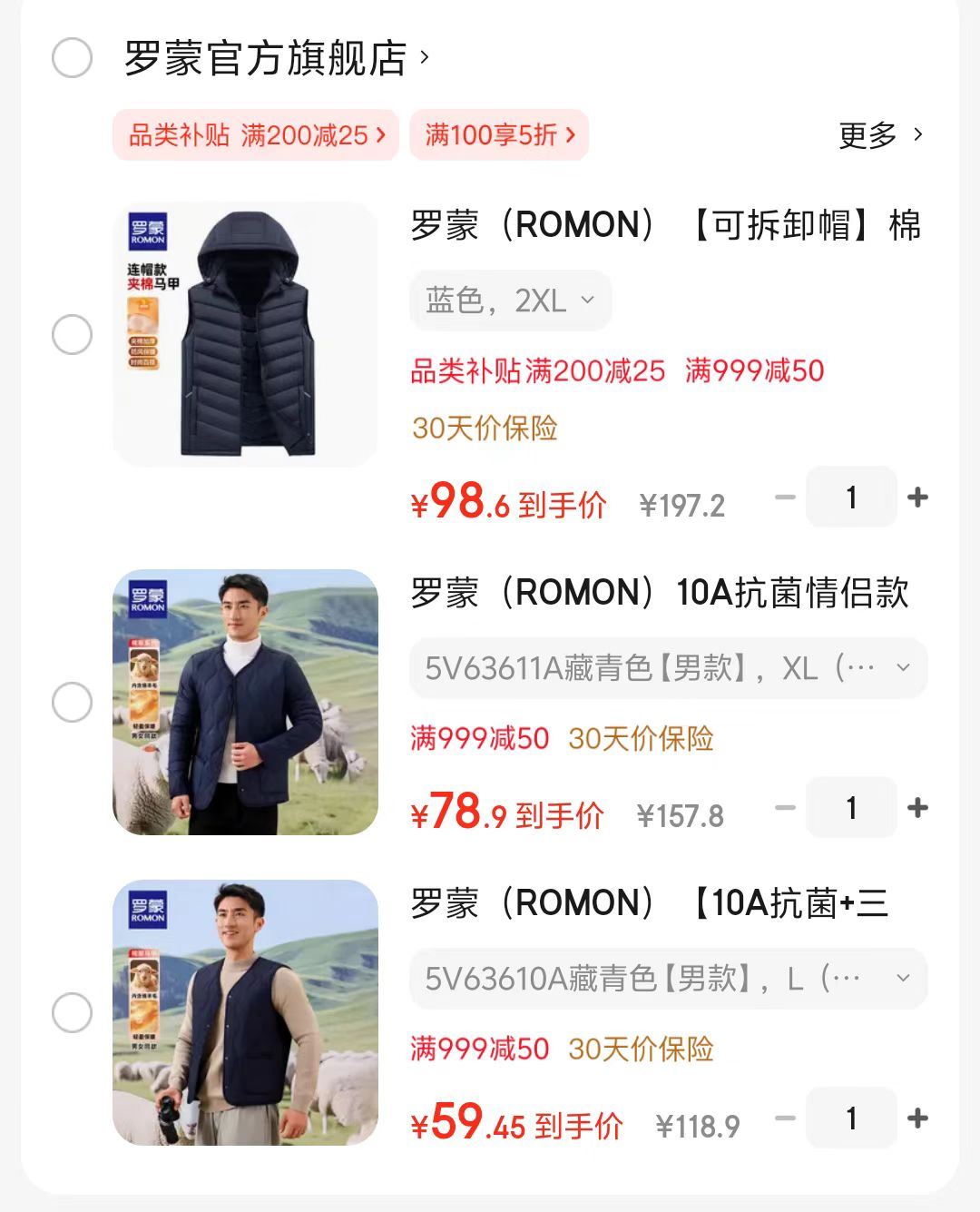The height and width of the screenshot is (1212, 980).
Task: Open the 5V63610A vest product image
Action: pos(245,1012)
